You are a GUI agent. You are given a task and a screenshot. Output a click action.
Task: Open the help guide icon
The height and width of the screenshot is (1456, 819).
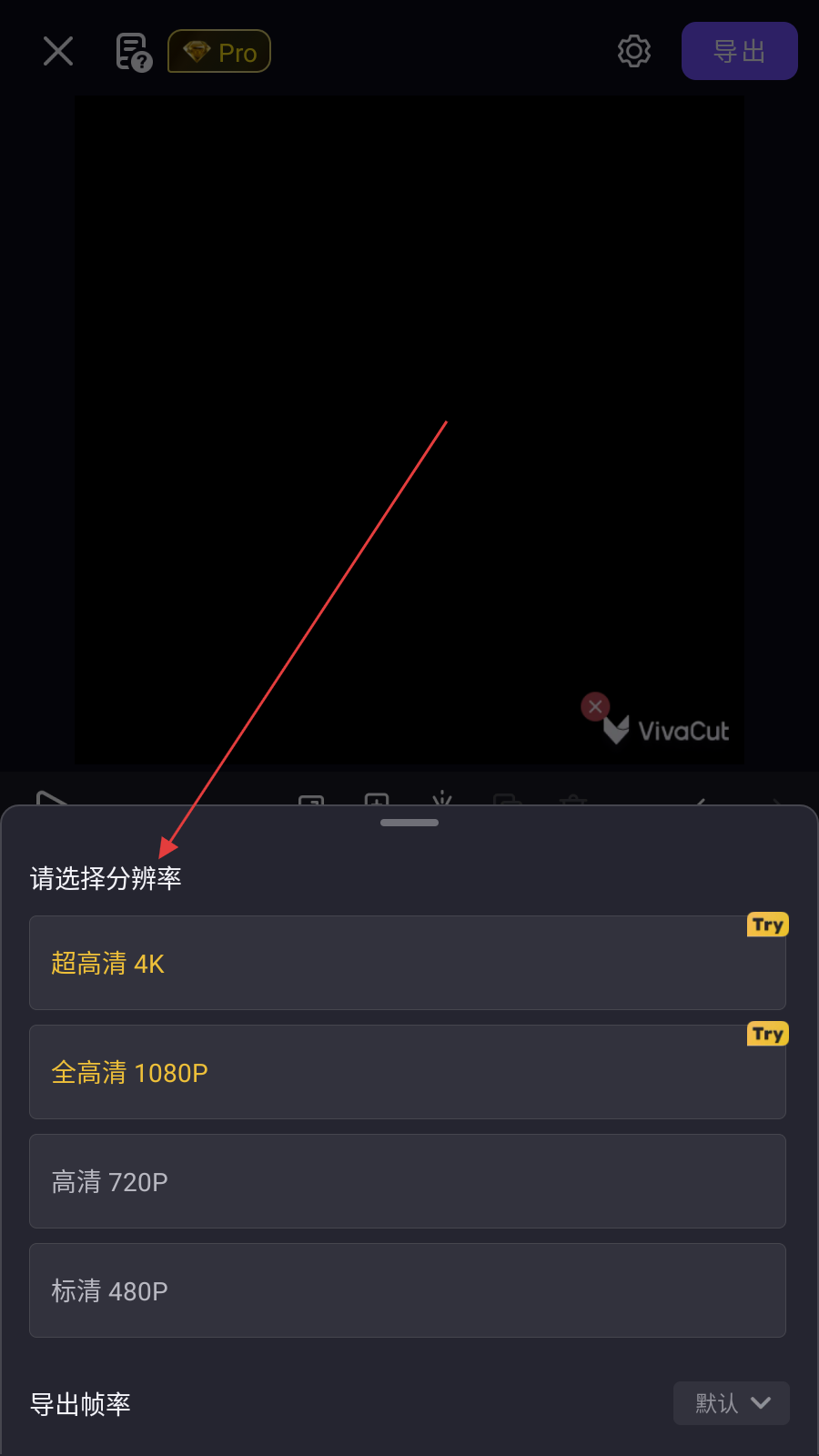click(133, 52)
